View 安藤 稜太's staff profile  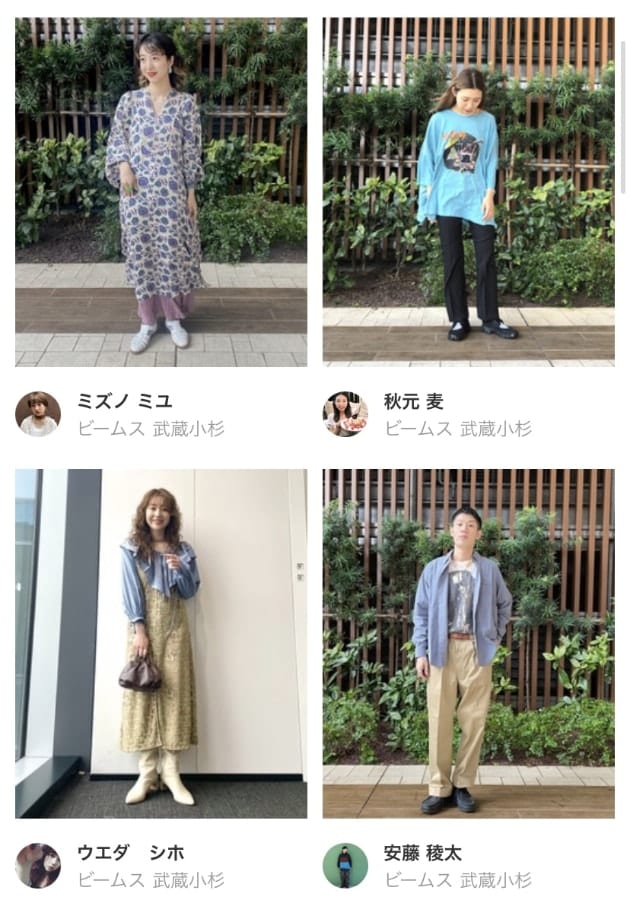[424, 854]
